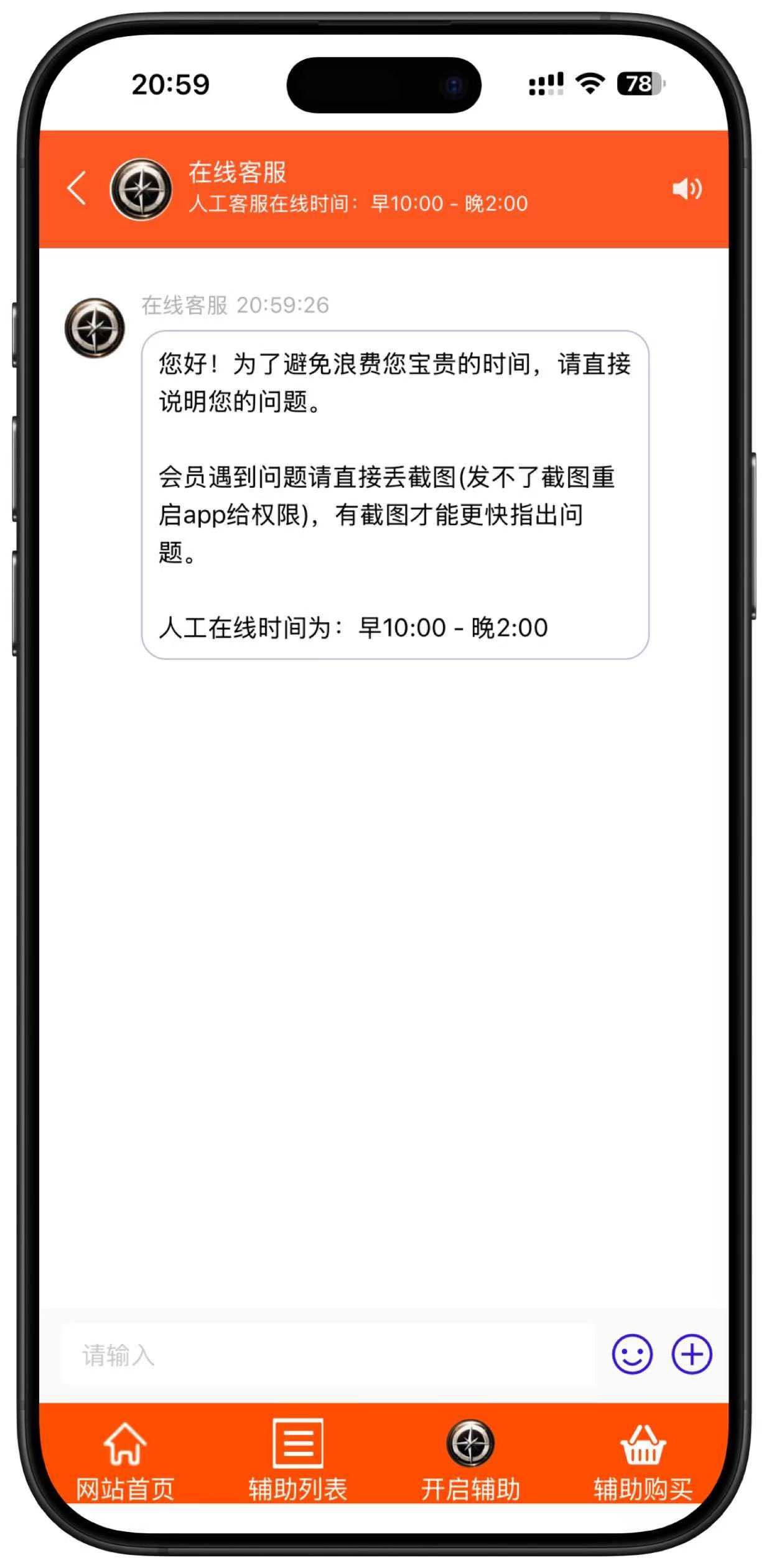Open the plus attachment menu
The width and height of the screenshot is (769, 1568).
(x=691, y=1354)
